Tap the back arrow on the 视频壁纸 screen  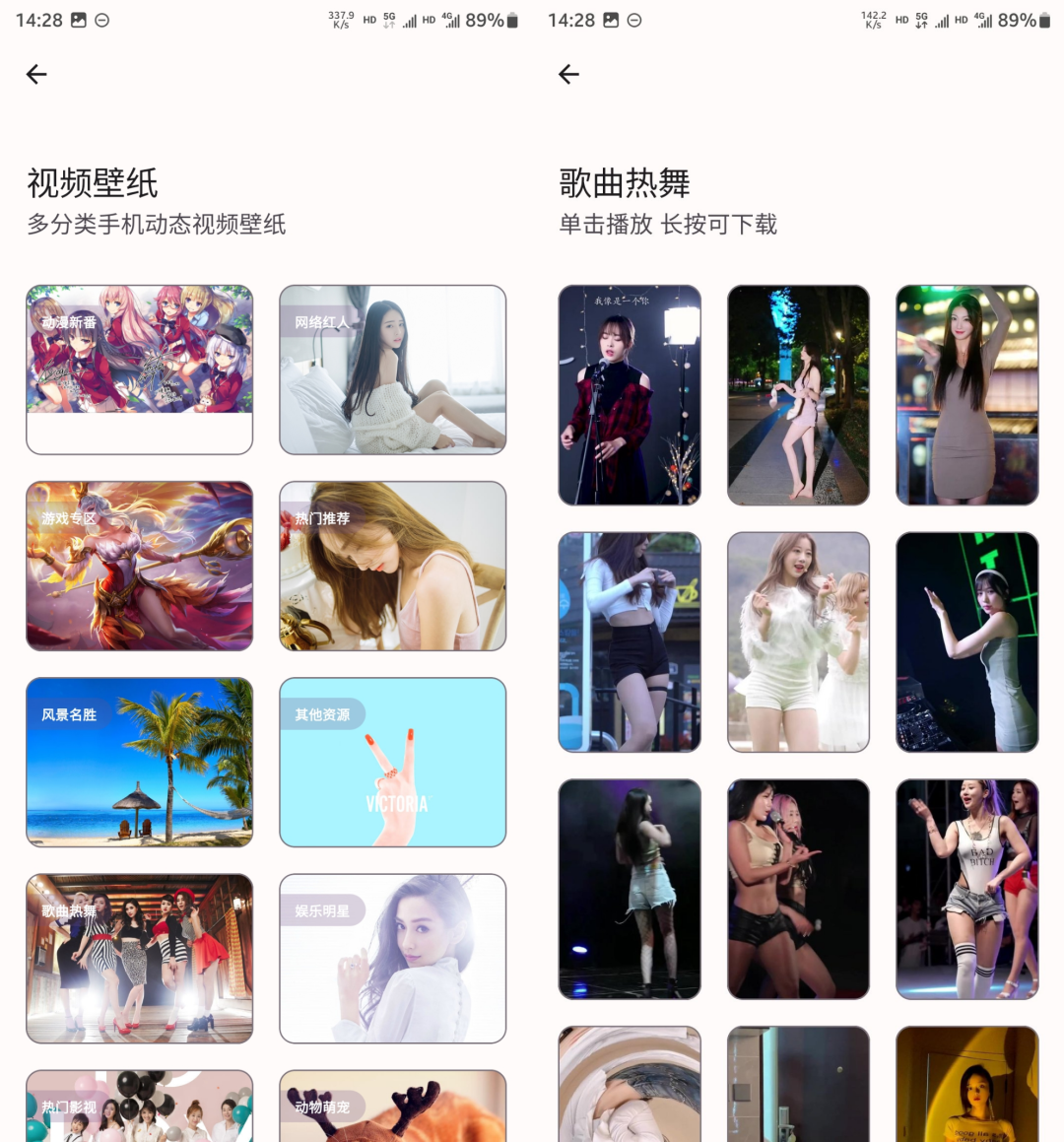point(36,74)
